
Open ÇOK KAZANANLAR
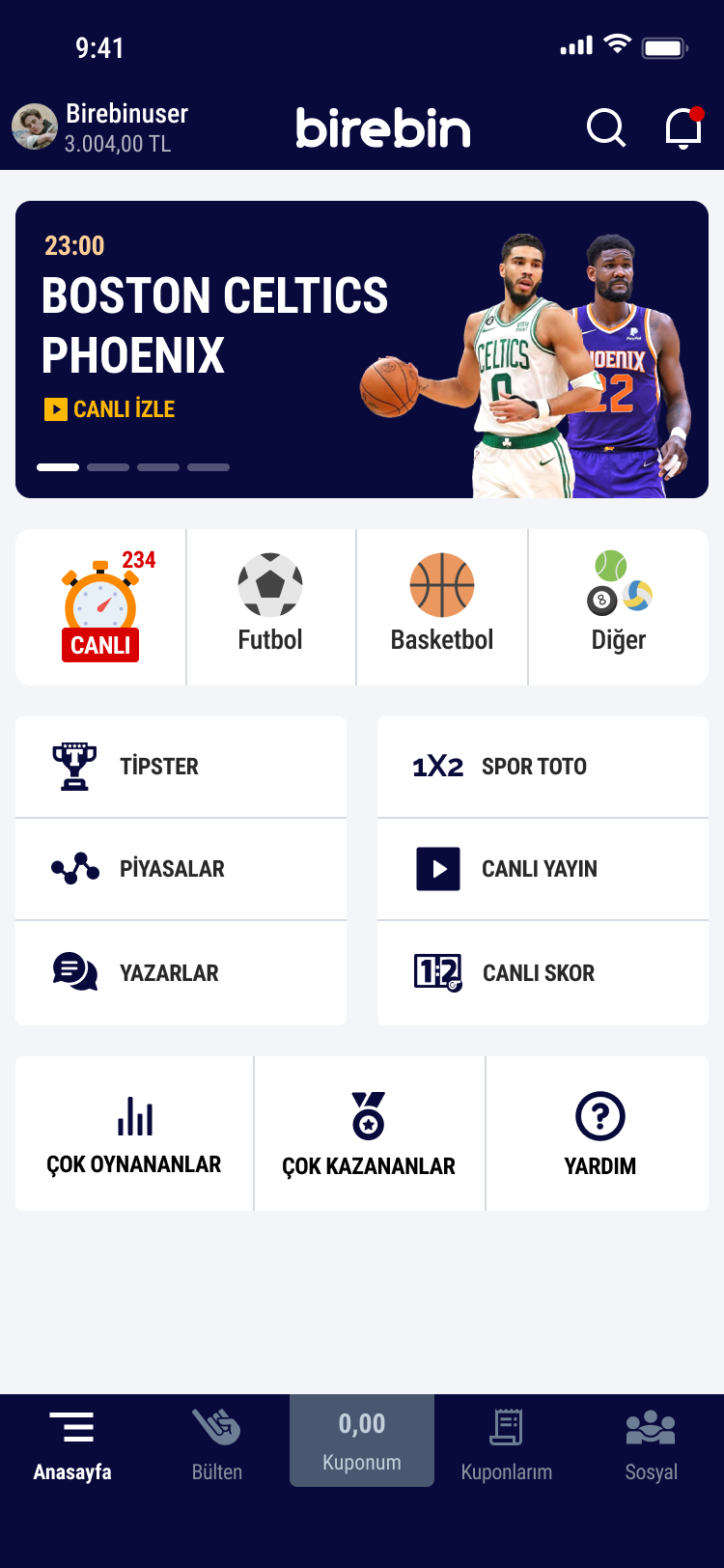[x=369, y=1134]
